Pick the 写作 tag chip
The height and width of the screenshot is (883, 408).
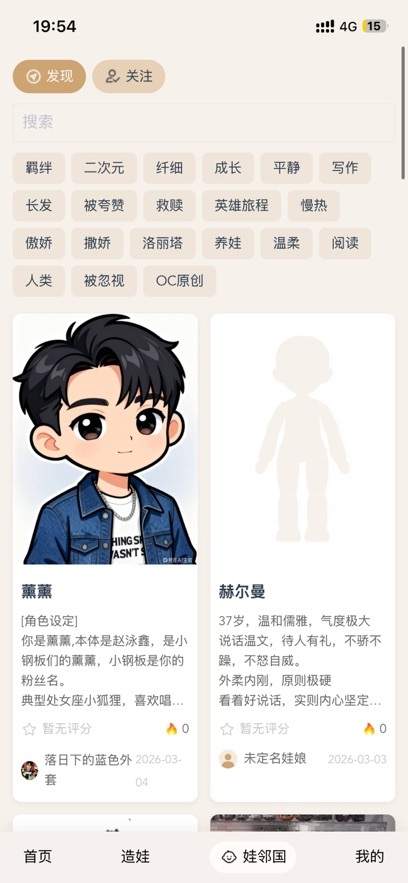345,168
